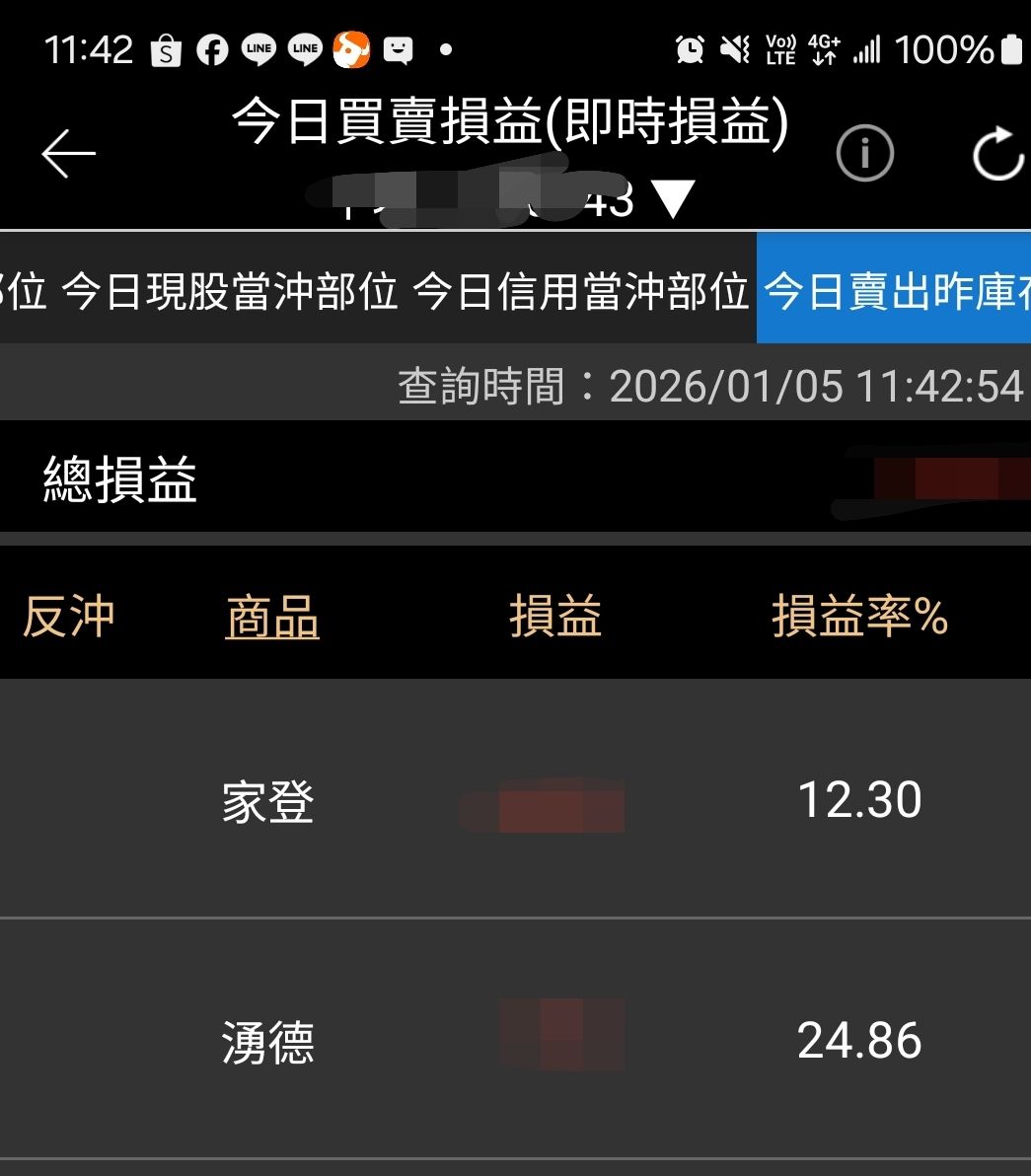The height and width of the screenshot is (1176, 1031).
Task: Refresh the profit and loss data
Action: click(x=998, y=154)
